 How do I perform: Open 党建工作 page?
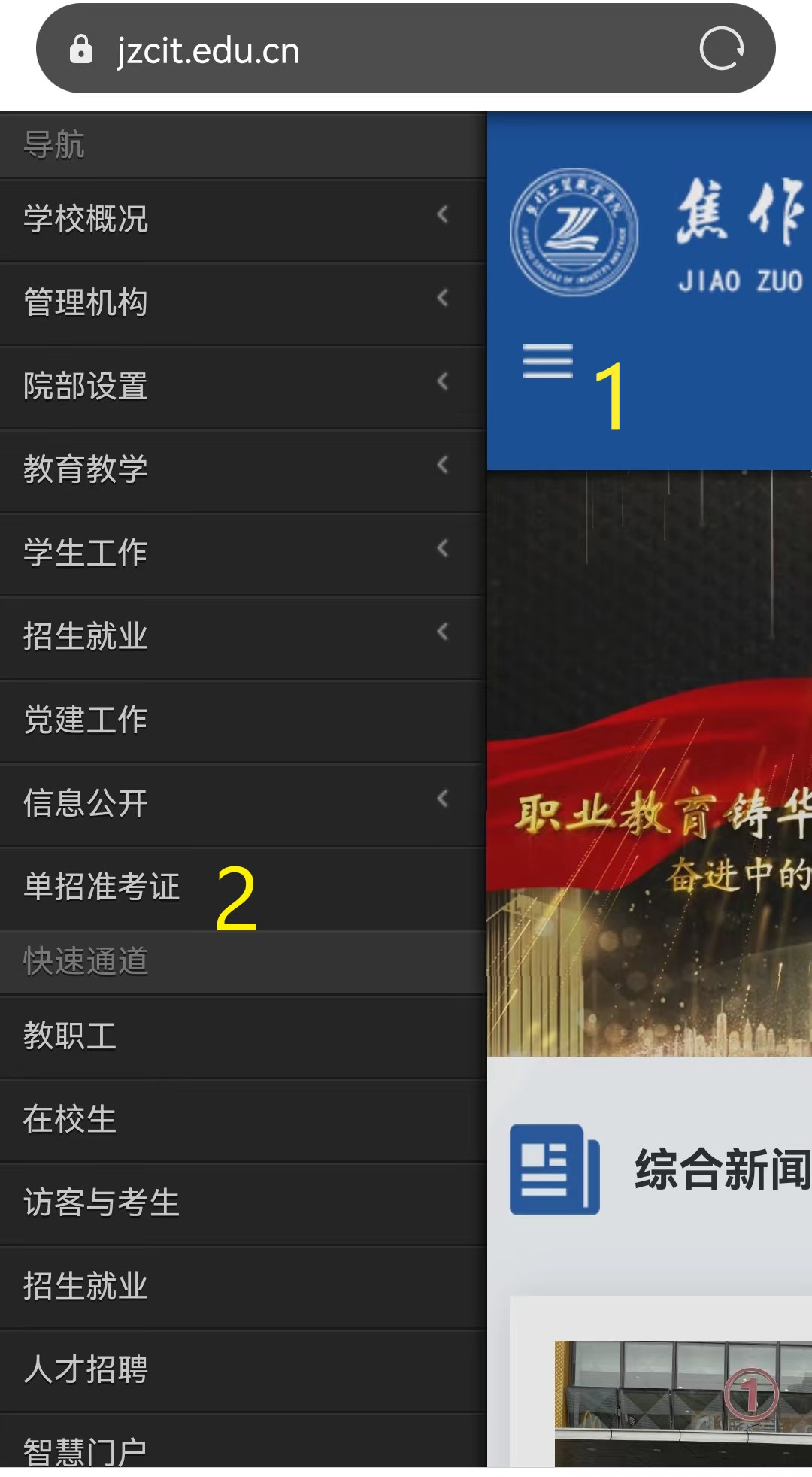241,720
